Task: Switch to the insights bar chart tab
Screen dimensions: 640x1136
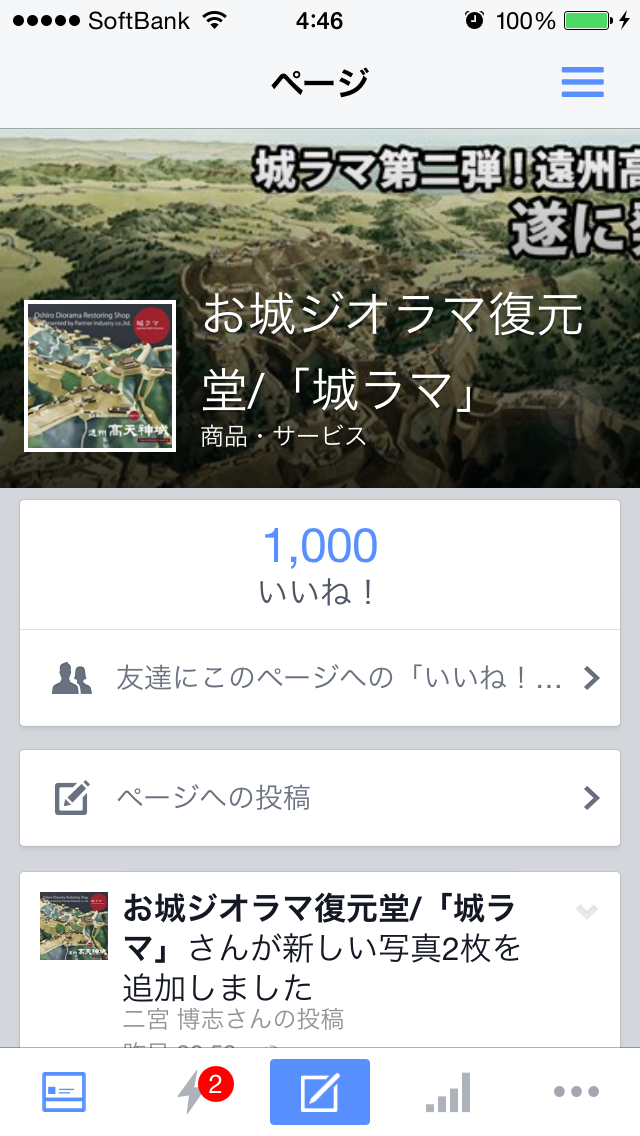Action: [448, 1092]
